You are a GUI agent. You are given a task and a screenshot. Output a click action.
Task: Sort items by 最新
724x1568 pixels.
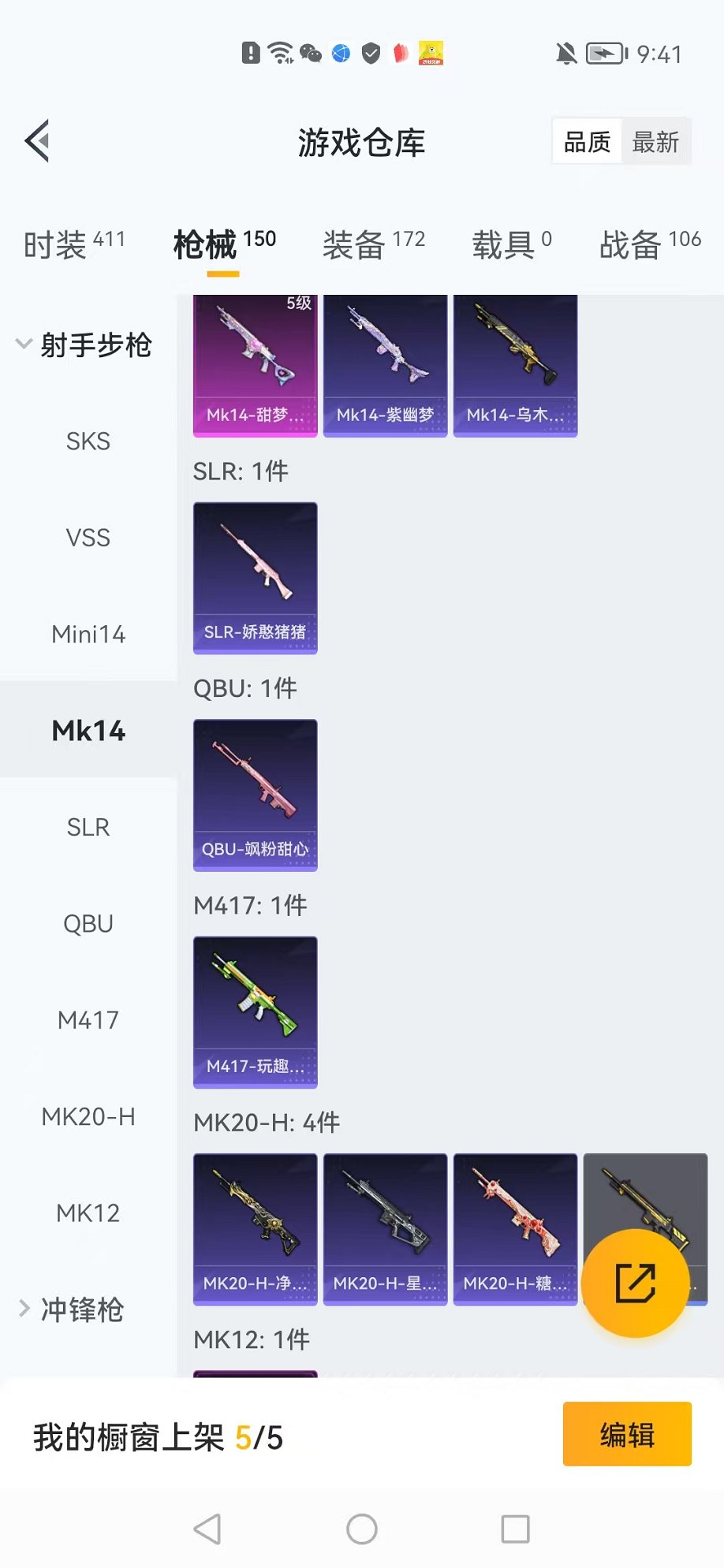(x=655, y=142)
